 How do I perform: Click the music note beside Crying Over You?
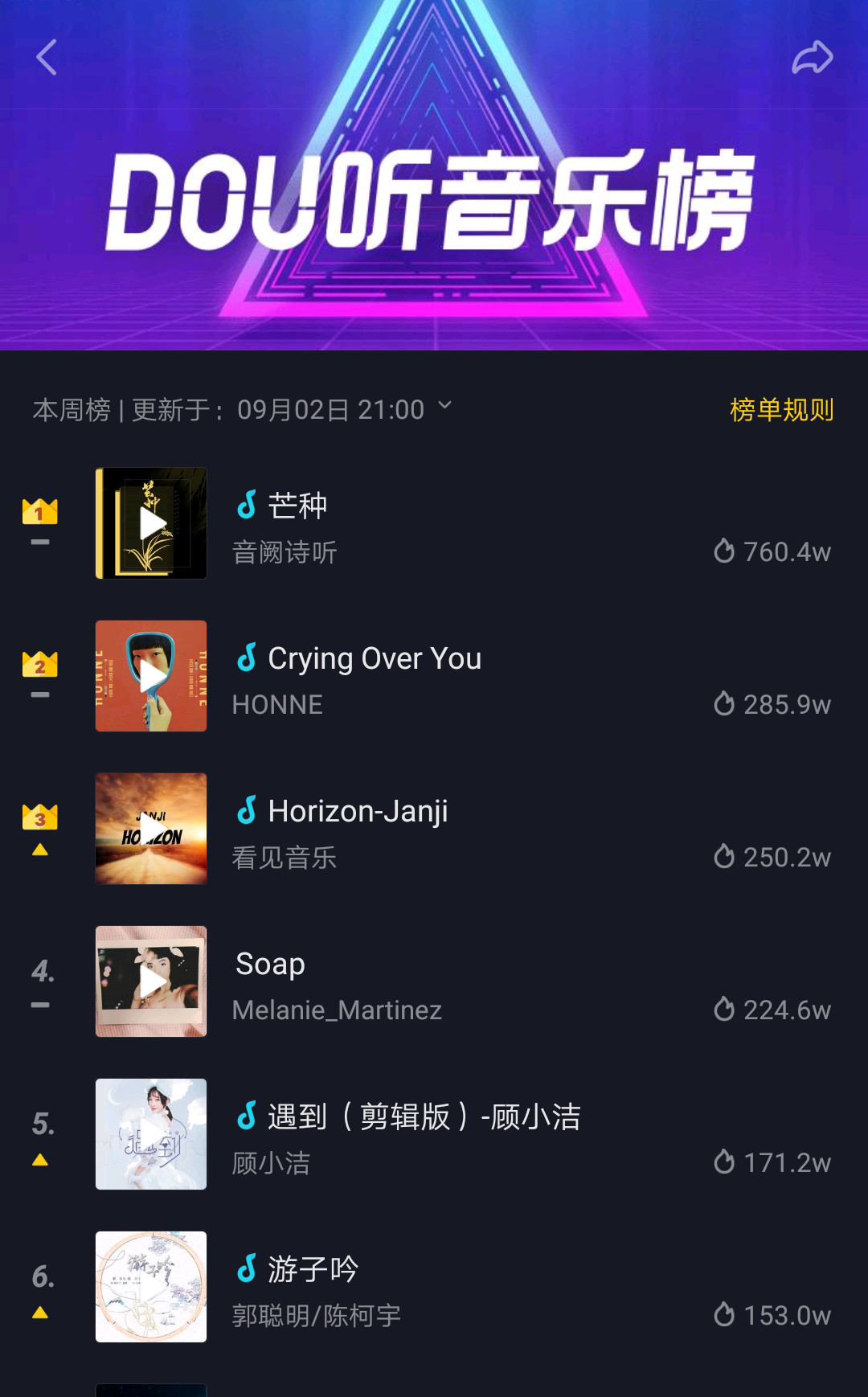click(248, 658)
